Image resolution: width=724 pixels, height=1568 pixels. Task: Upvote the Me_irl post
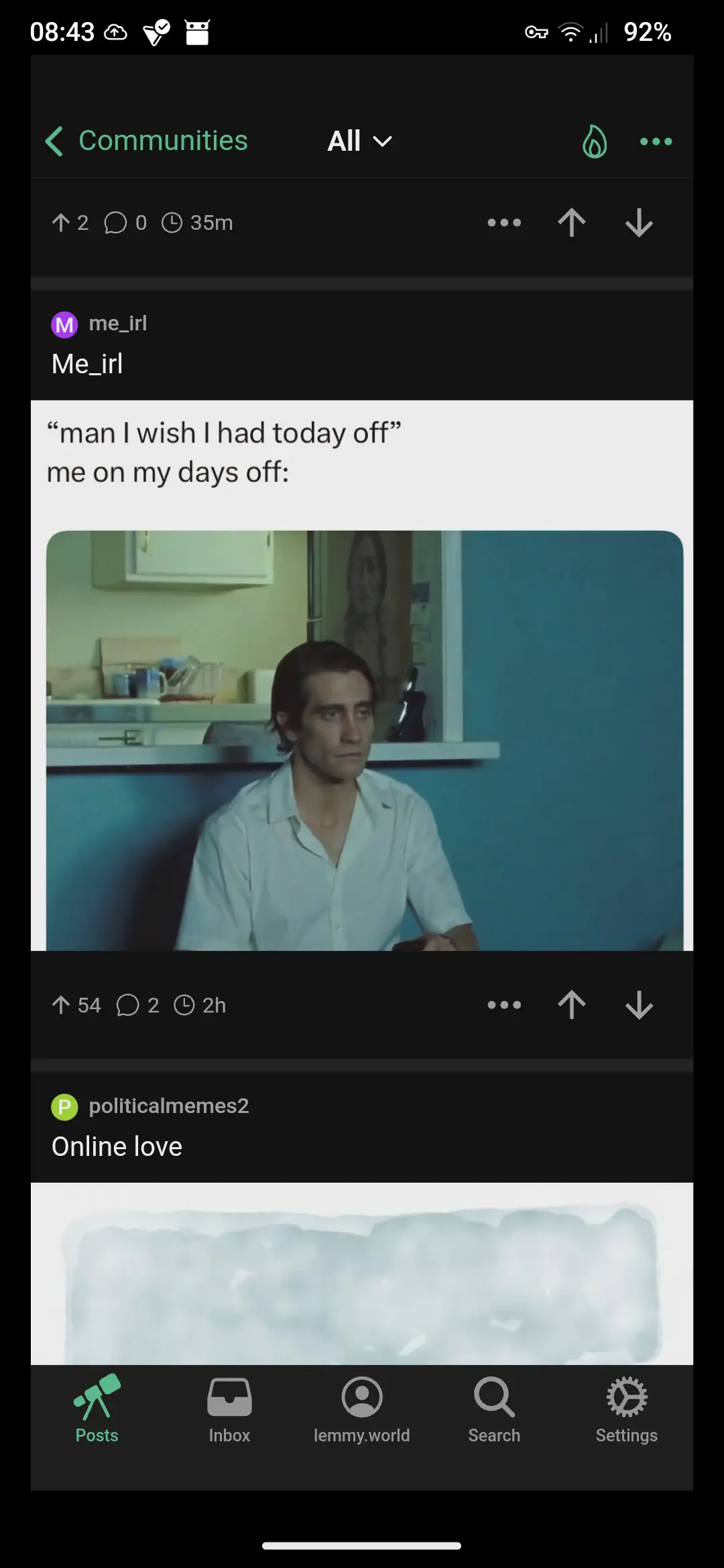coord(572,1005)
